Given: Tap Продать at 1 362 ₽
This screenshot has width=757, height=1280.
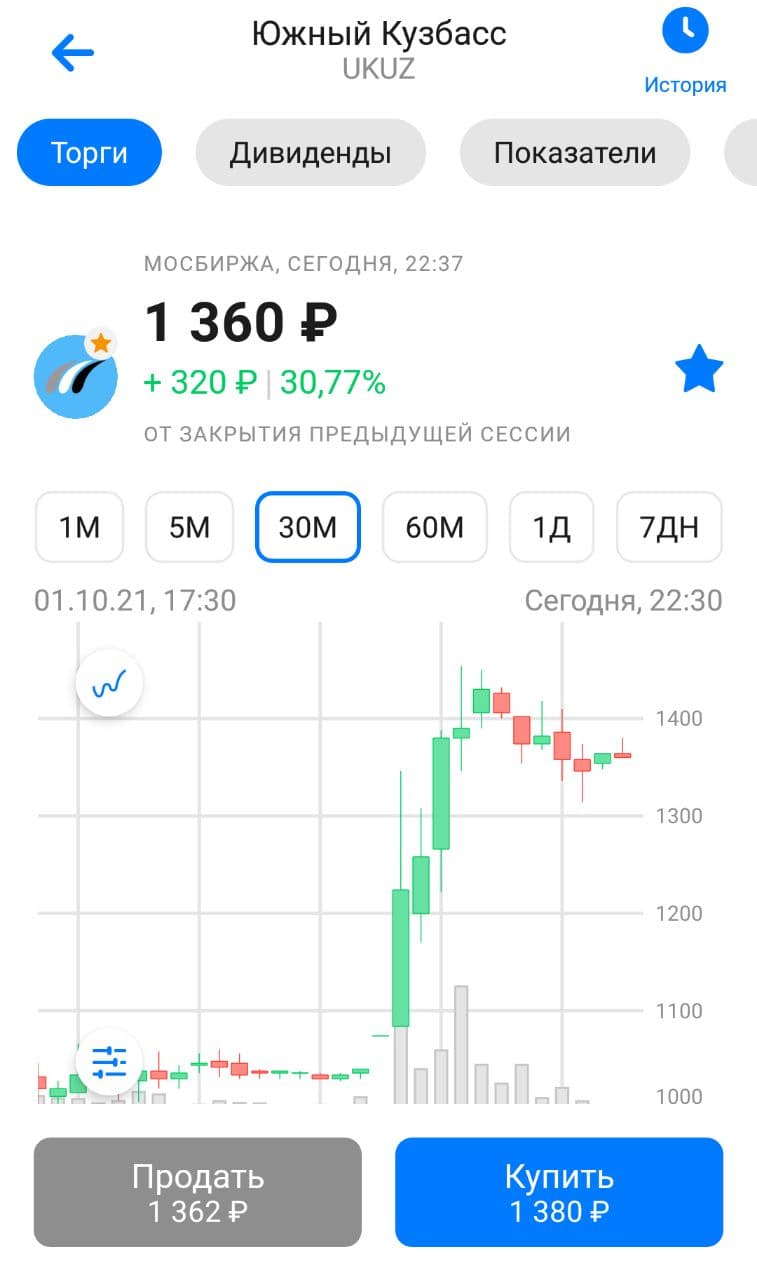Looking at the screenshot, I should [198, 1192].
